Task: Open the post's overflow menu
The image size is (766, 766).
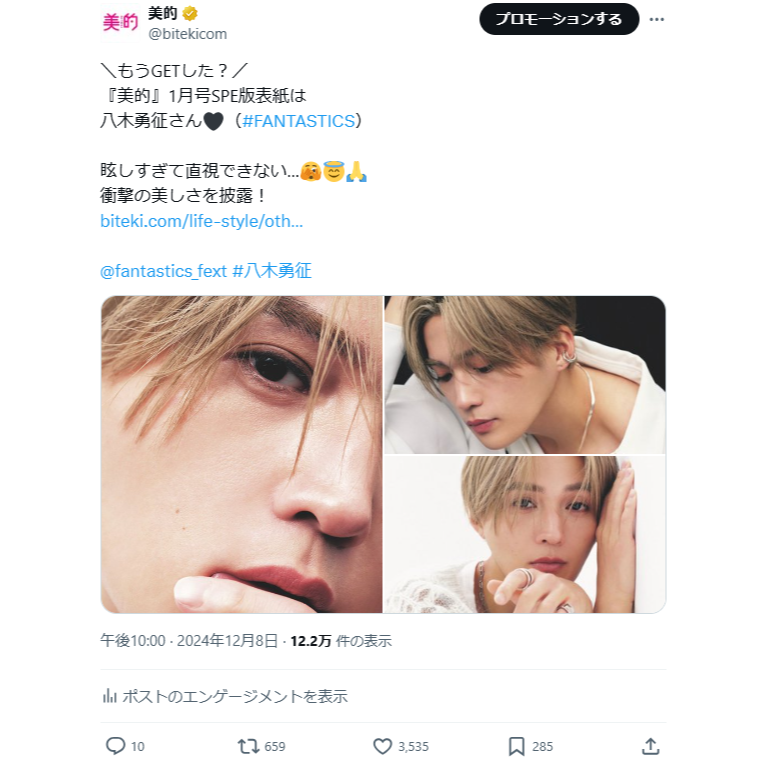Action: [656, 19]
